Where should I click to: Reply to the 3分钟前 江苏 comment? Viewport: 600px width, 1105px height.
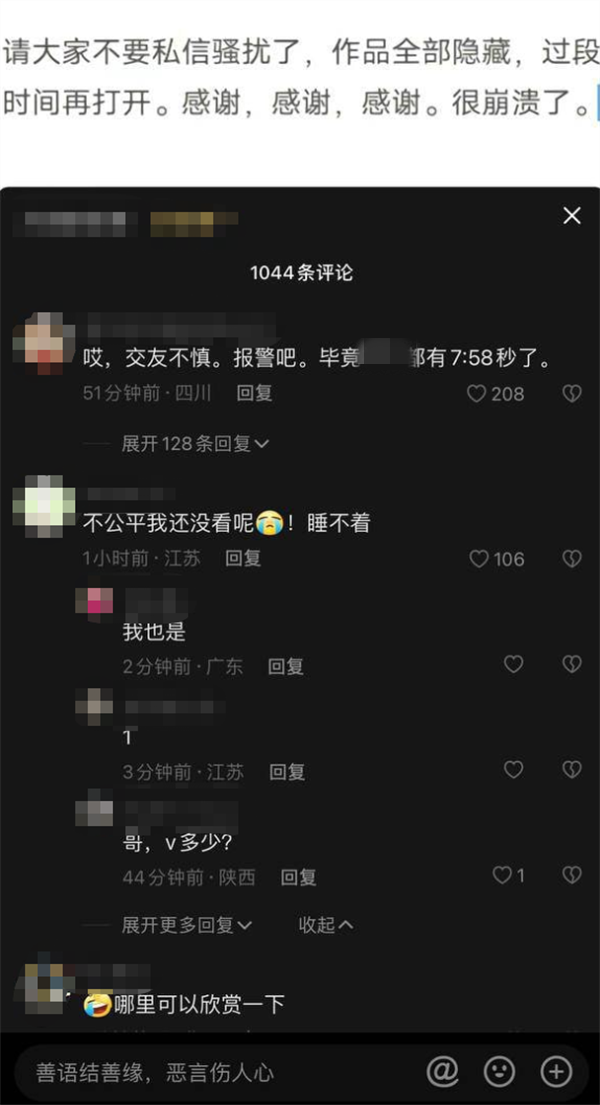287,772
